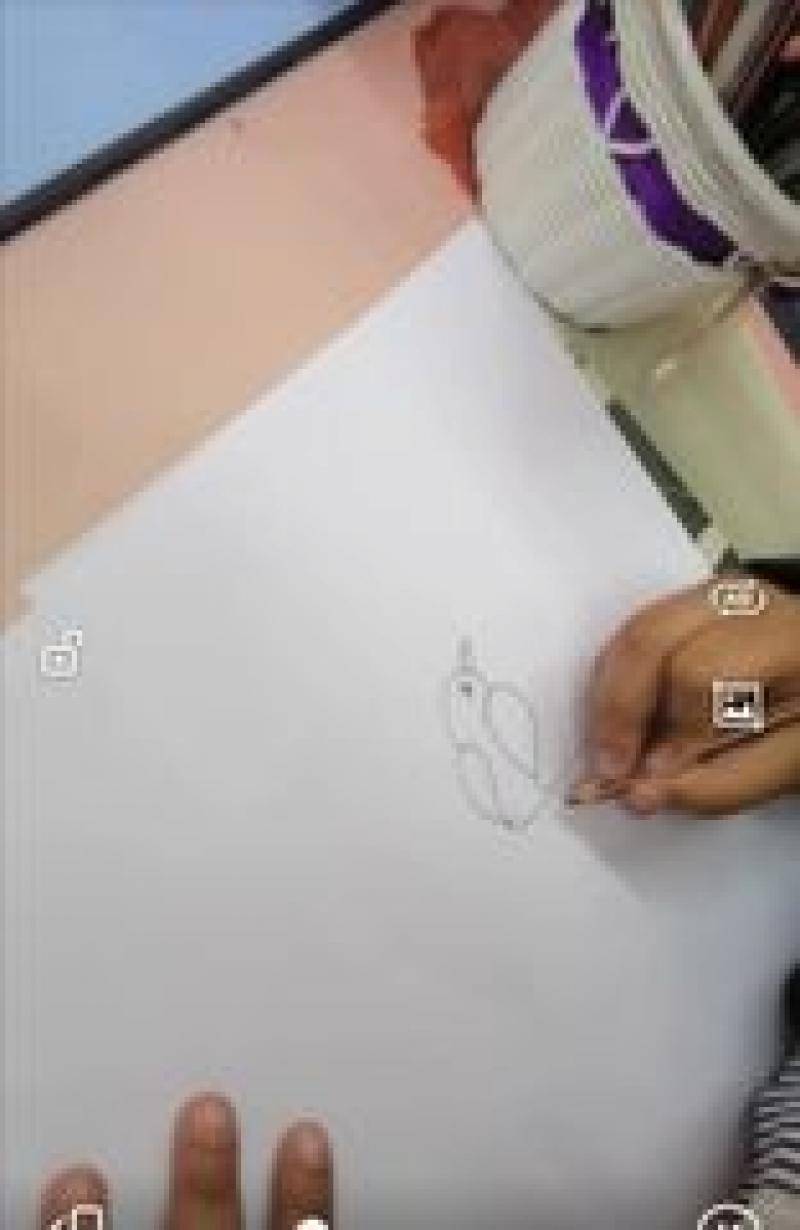Capture a screenshot with the camera icon
Screen dimensions: 800x1230
pos(738,598)
